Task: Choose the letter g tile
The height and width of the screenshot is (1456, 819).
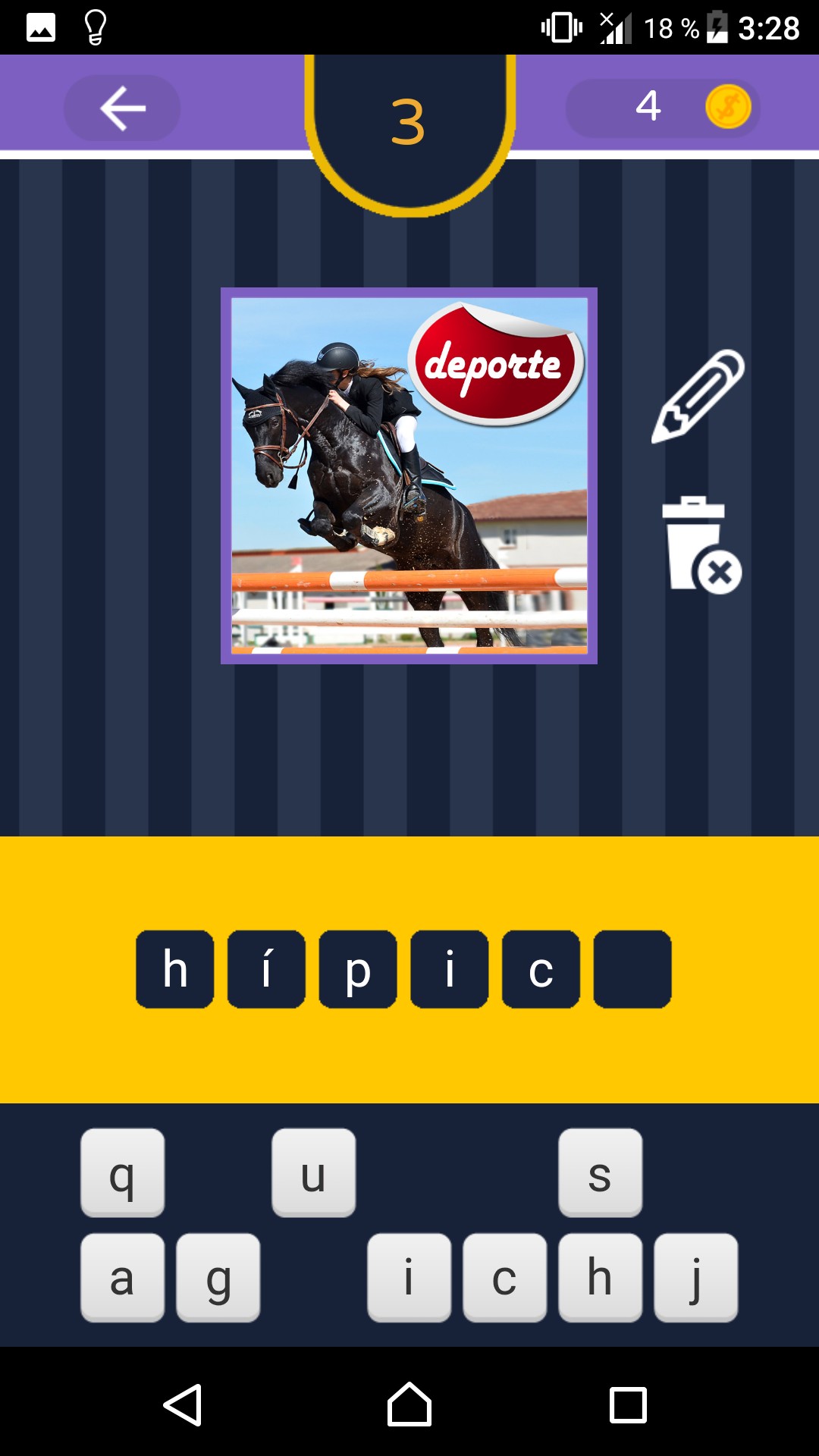Action: [218, 1277]
